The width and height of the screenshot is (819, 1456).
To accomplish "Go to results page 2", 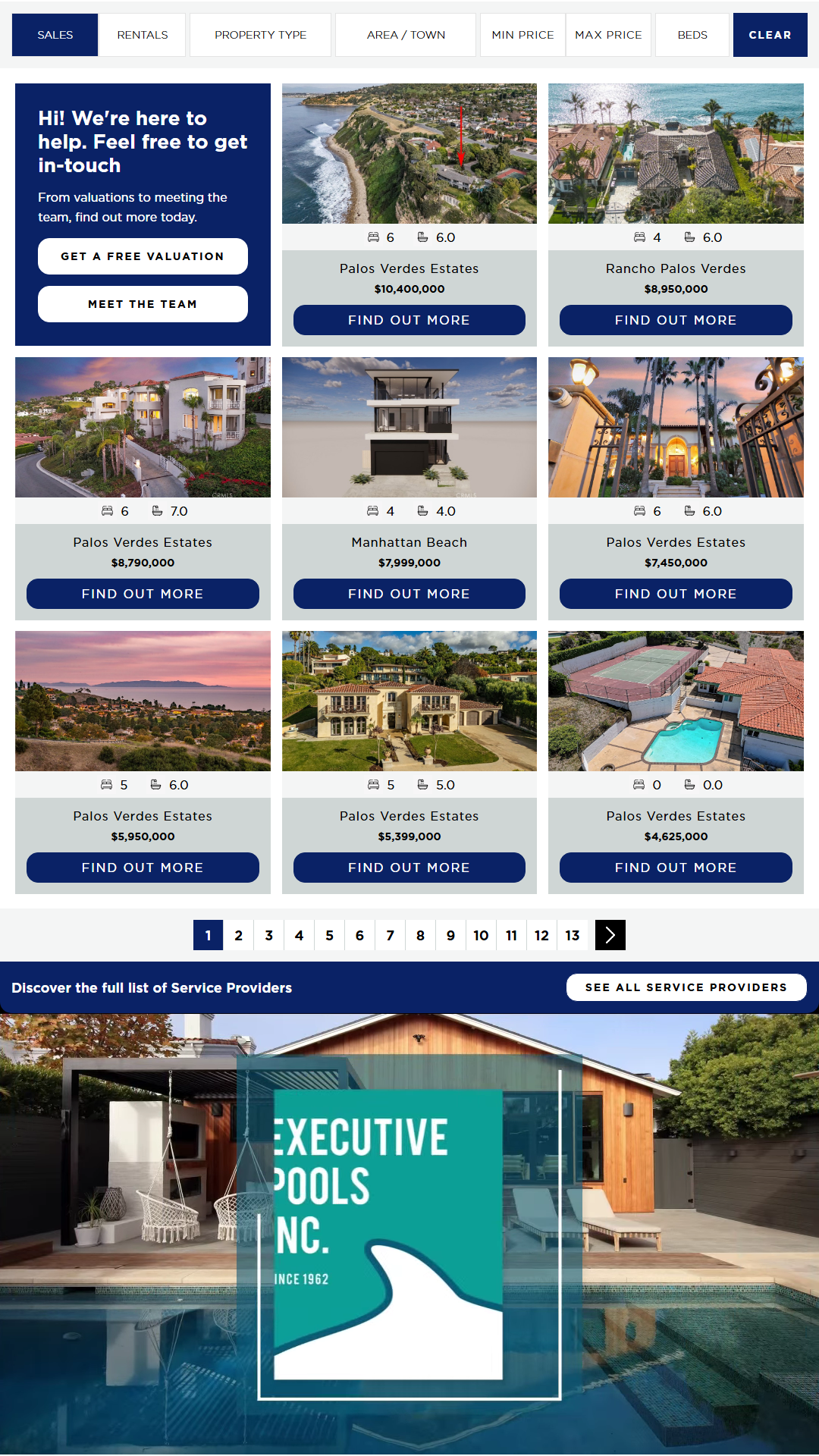I will pyautogui.click(x=239, y=935).
